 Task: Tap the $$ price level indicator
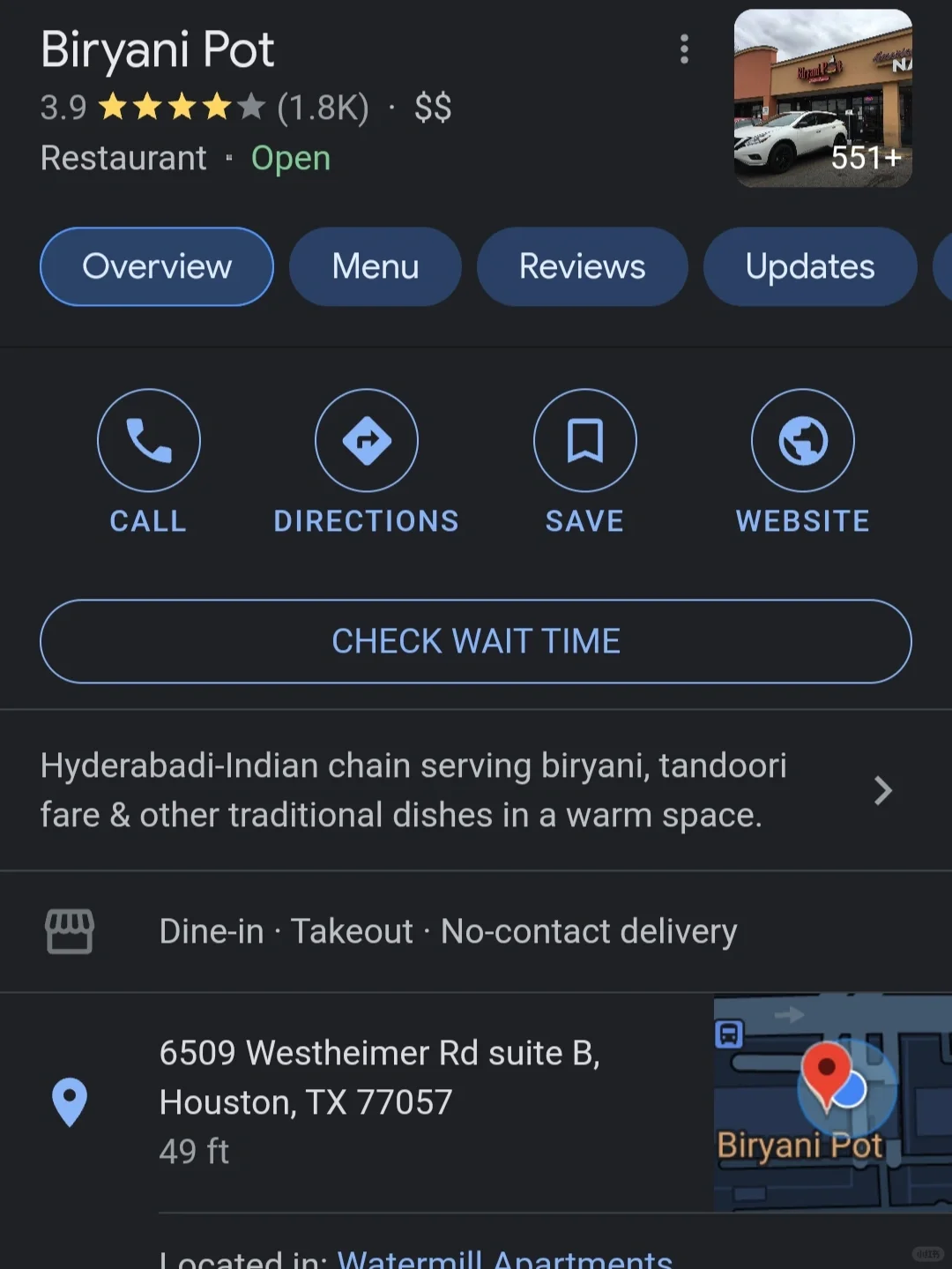(433, 108)
